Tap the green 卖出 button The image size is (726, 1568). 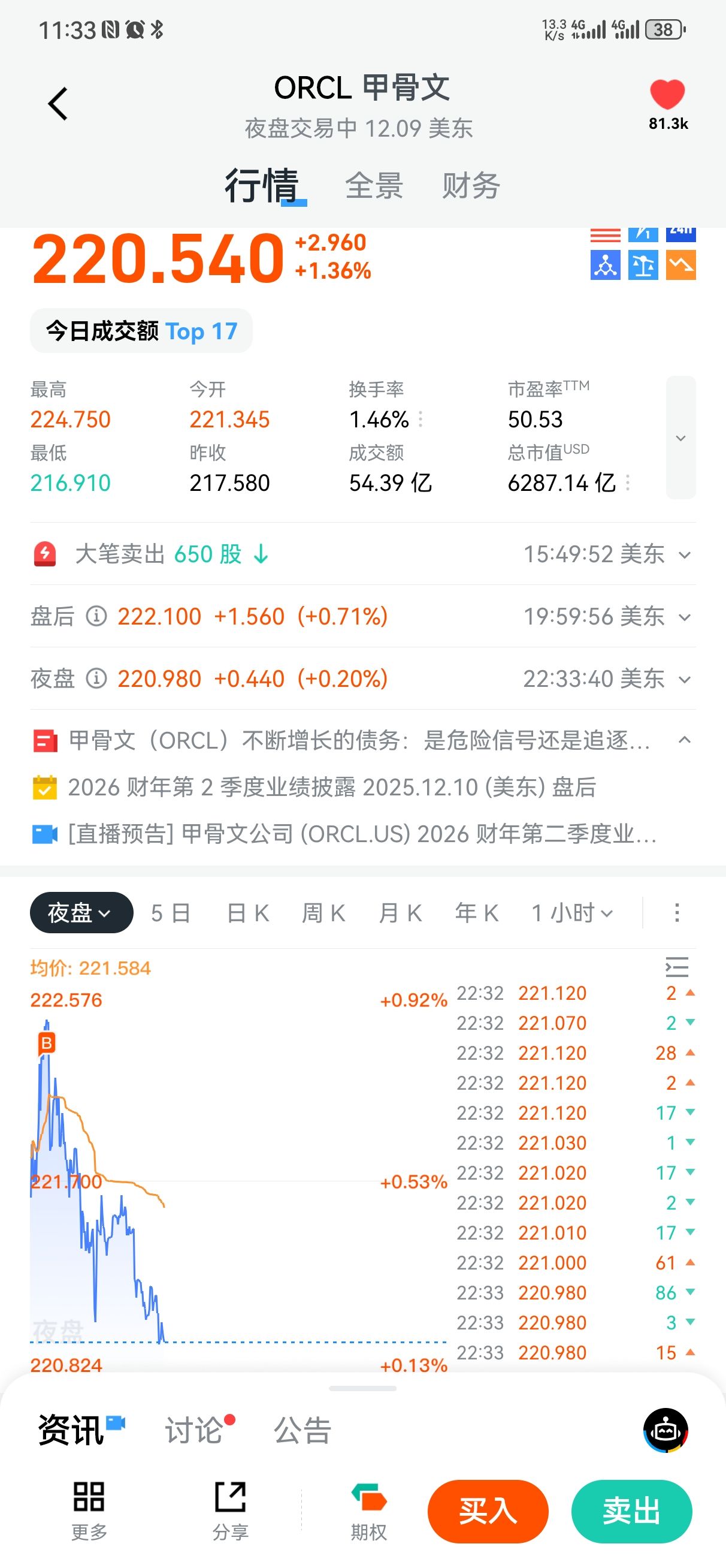(631, 1512)
